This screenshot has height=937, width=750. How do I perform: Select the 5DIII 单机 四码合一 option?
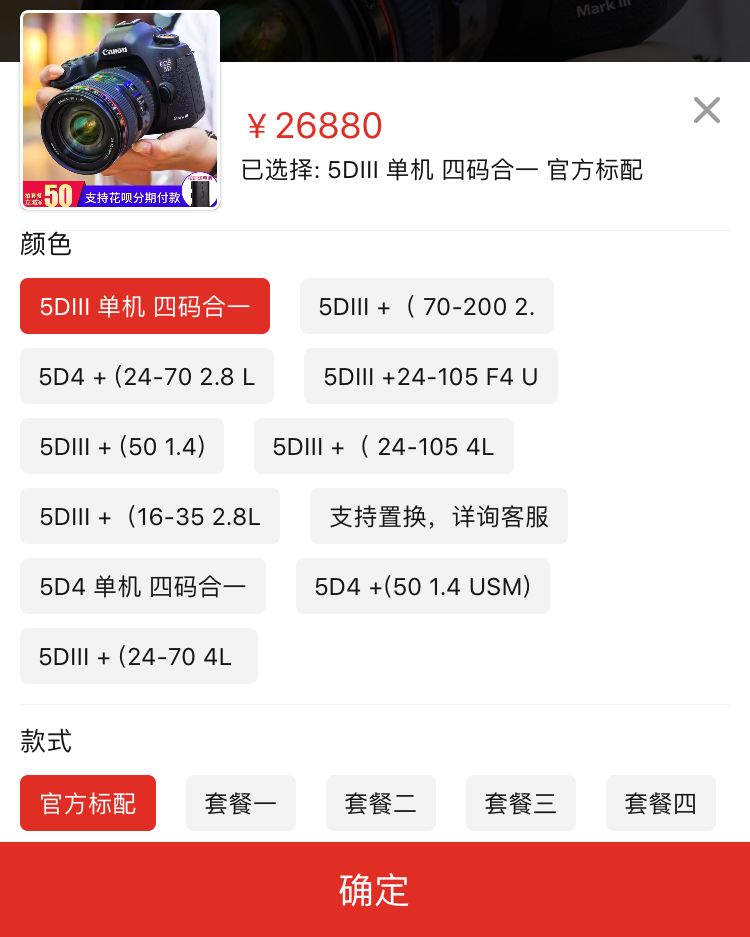pos(145,306)
